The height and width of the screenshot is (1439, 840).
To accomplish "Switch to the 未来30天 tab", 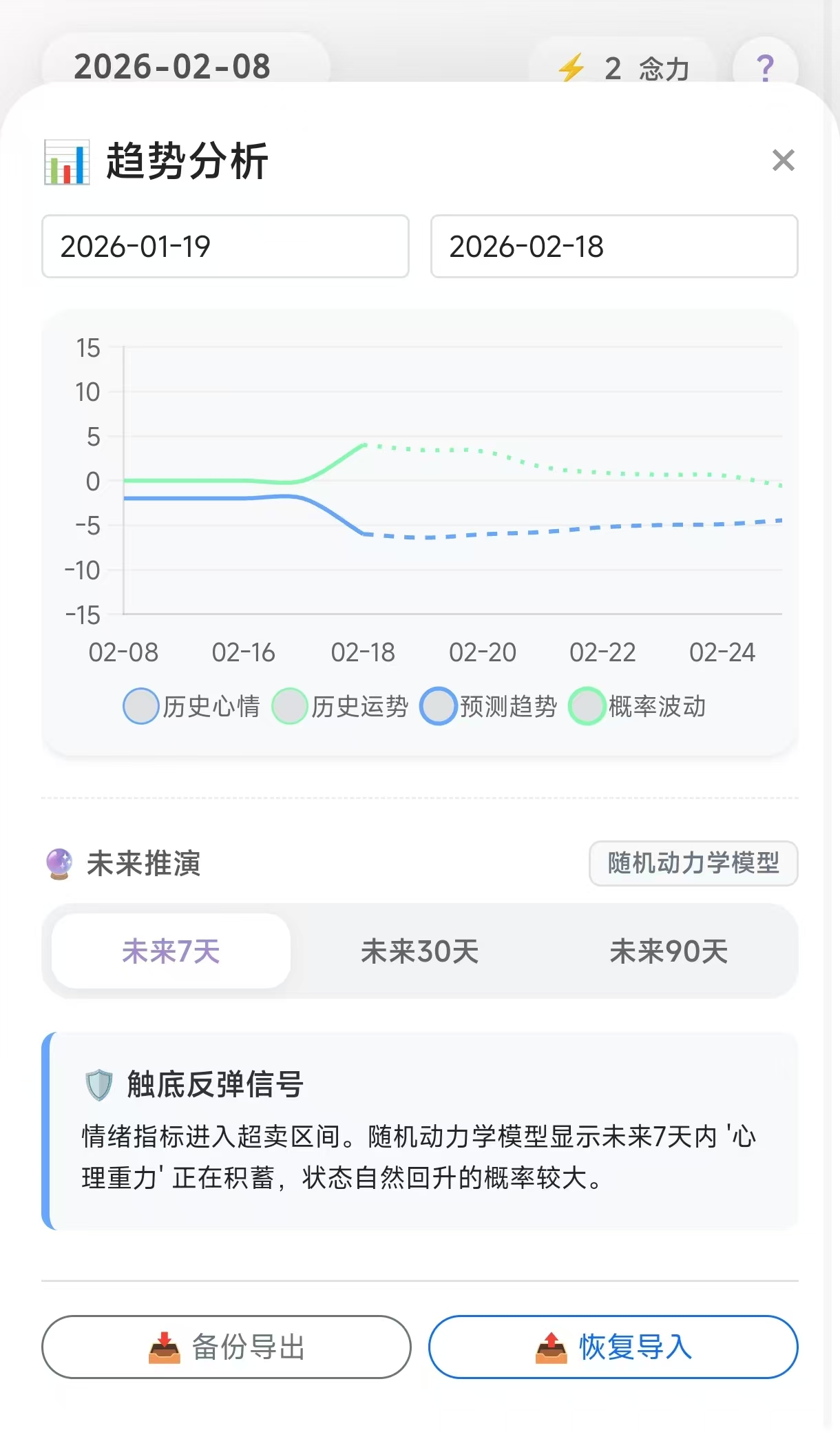I will [x=421, y=951].
